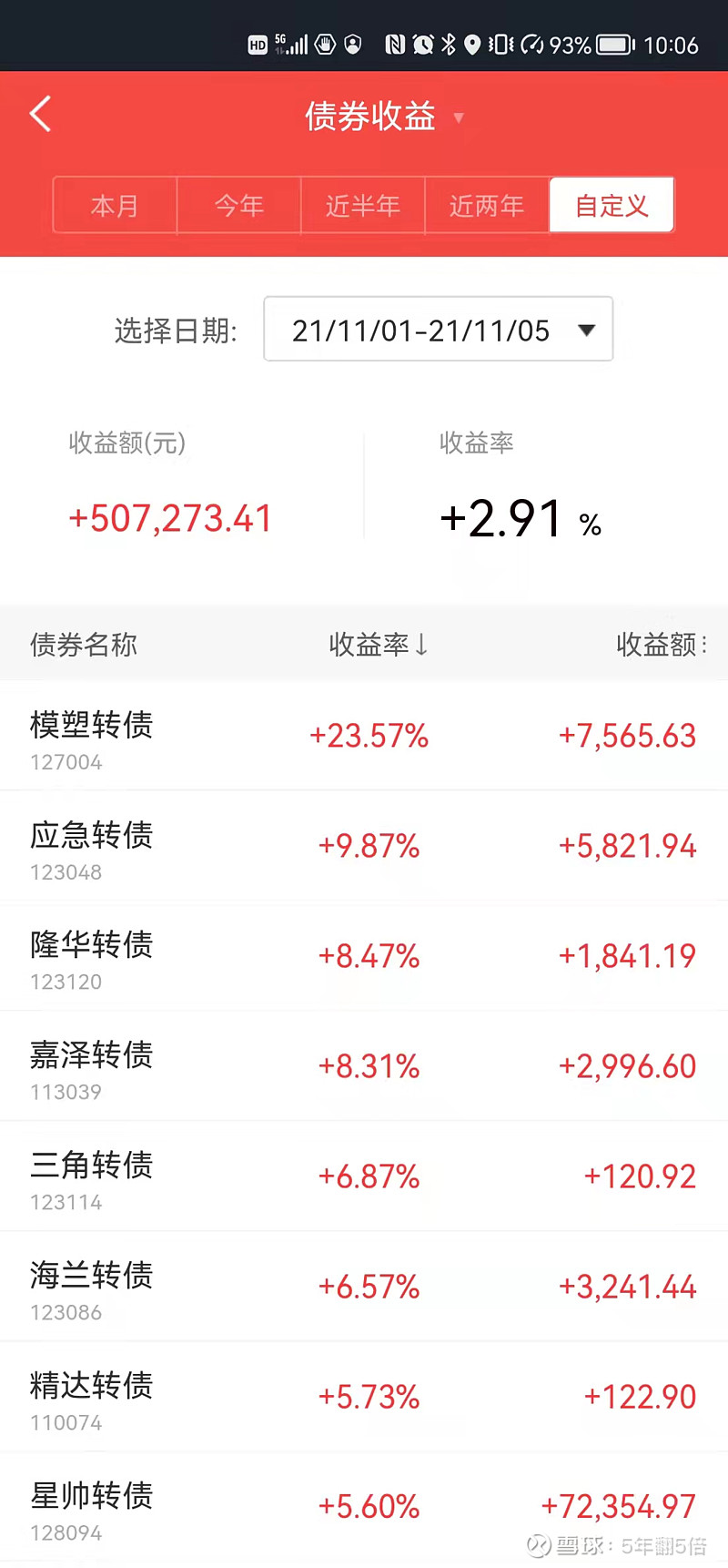This screenshot has height=1568, width=728.
Task: Open the 收益额 column options menu
Action: [x=662, y=644]
